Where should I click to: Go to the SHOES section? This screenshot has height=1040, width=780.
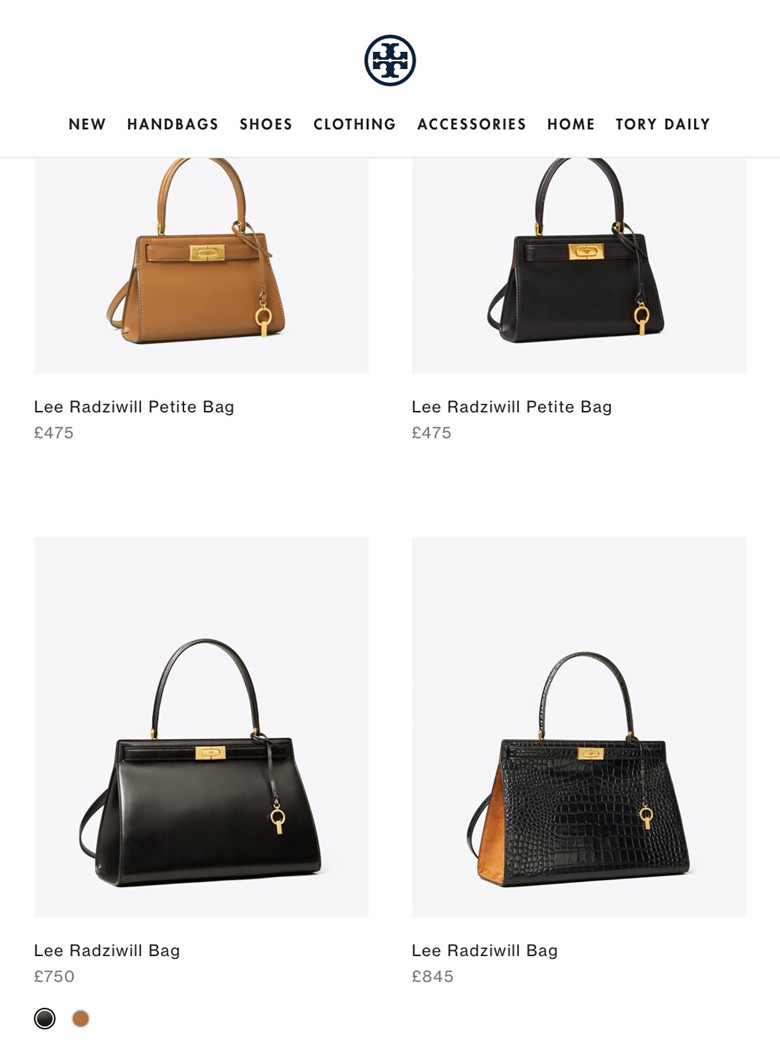(266, 124)
